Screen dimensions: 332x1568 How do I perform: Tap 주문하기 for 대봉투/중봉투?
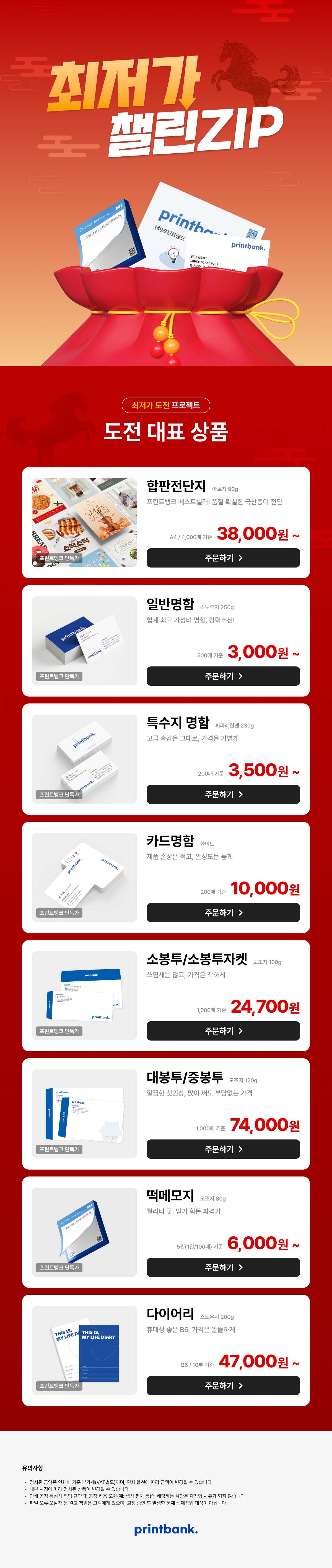tap(223, 1148)
